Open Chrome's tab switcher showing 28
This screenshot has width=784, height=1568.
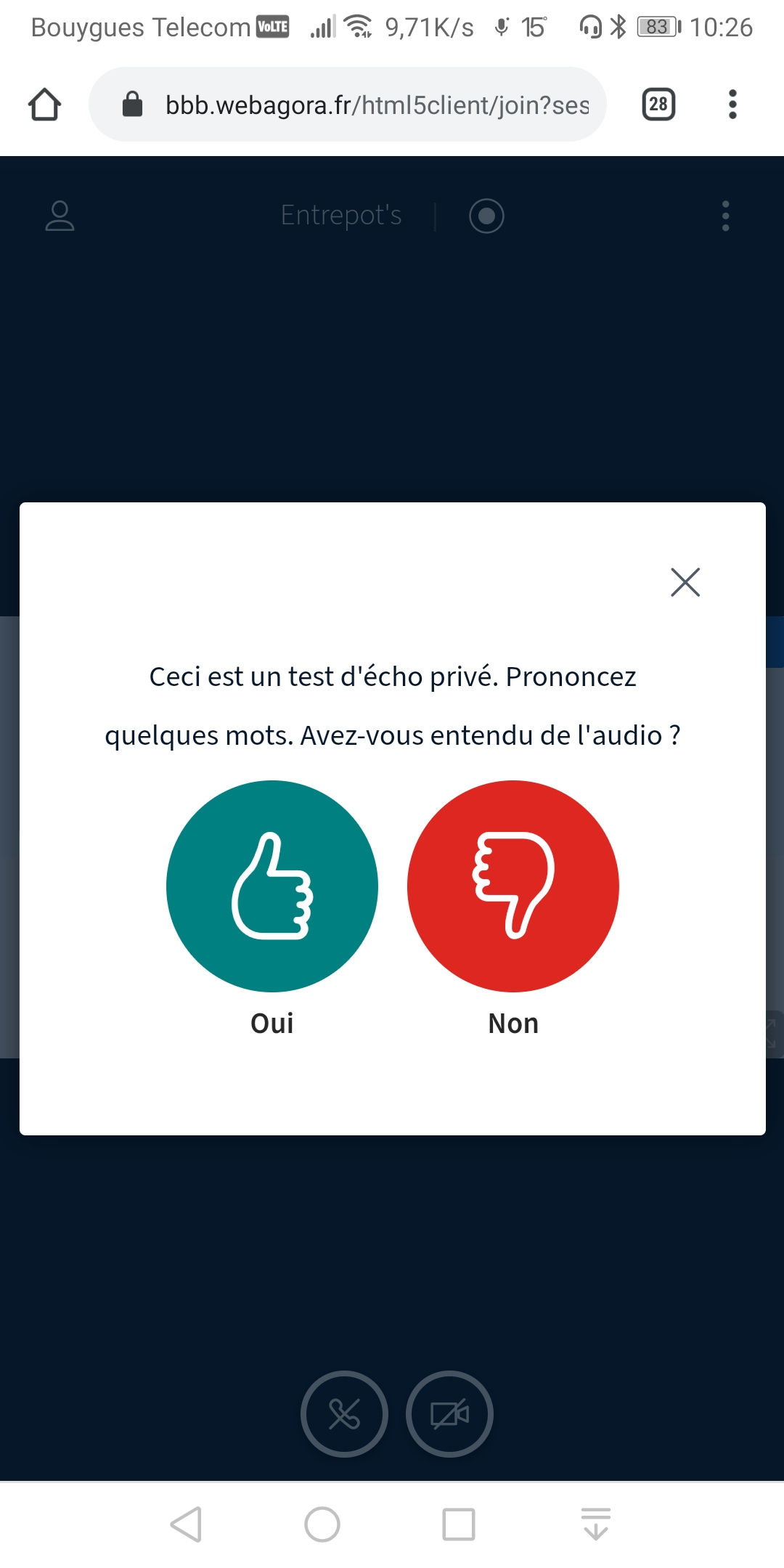(x=658, y=105)
